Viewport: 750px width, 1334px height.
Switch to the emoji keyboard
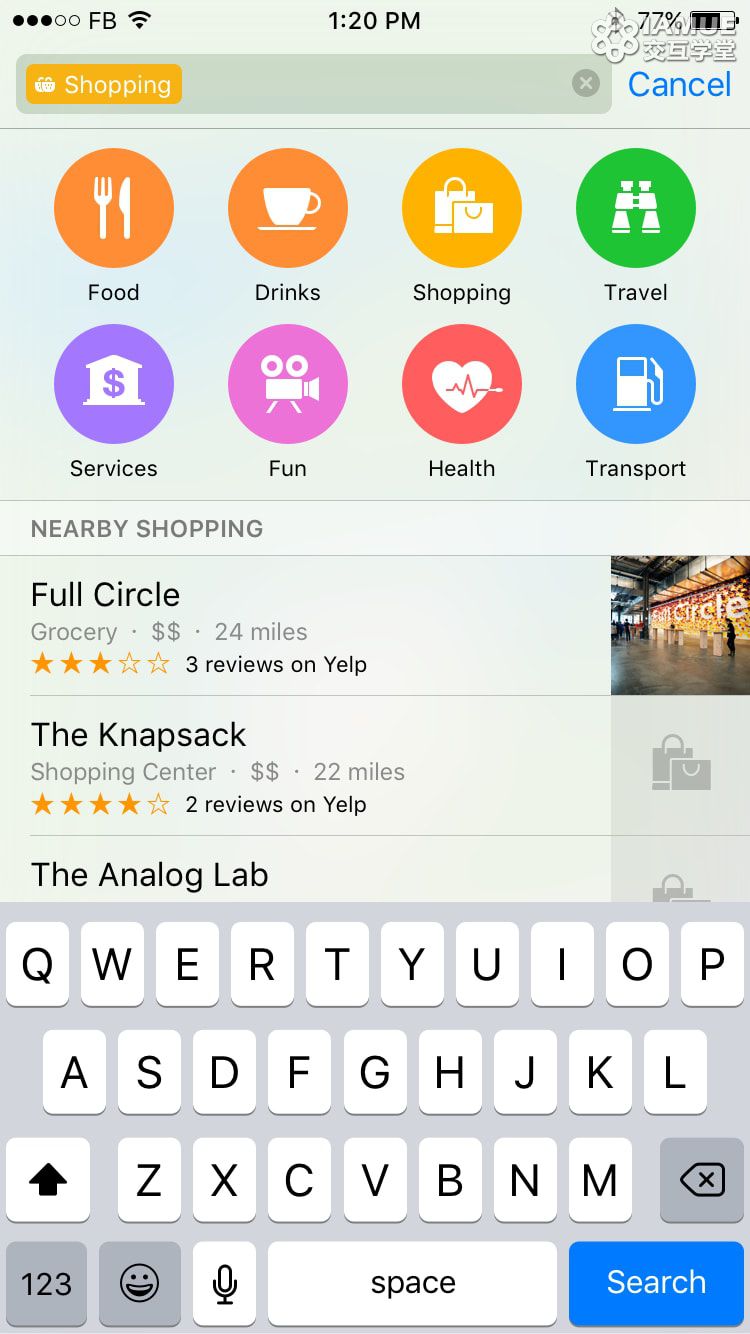[140, 1283]
